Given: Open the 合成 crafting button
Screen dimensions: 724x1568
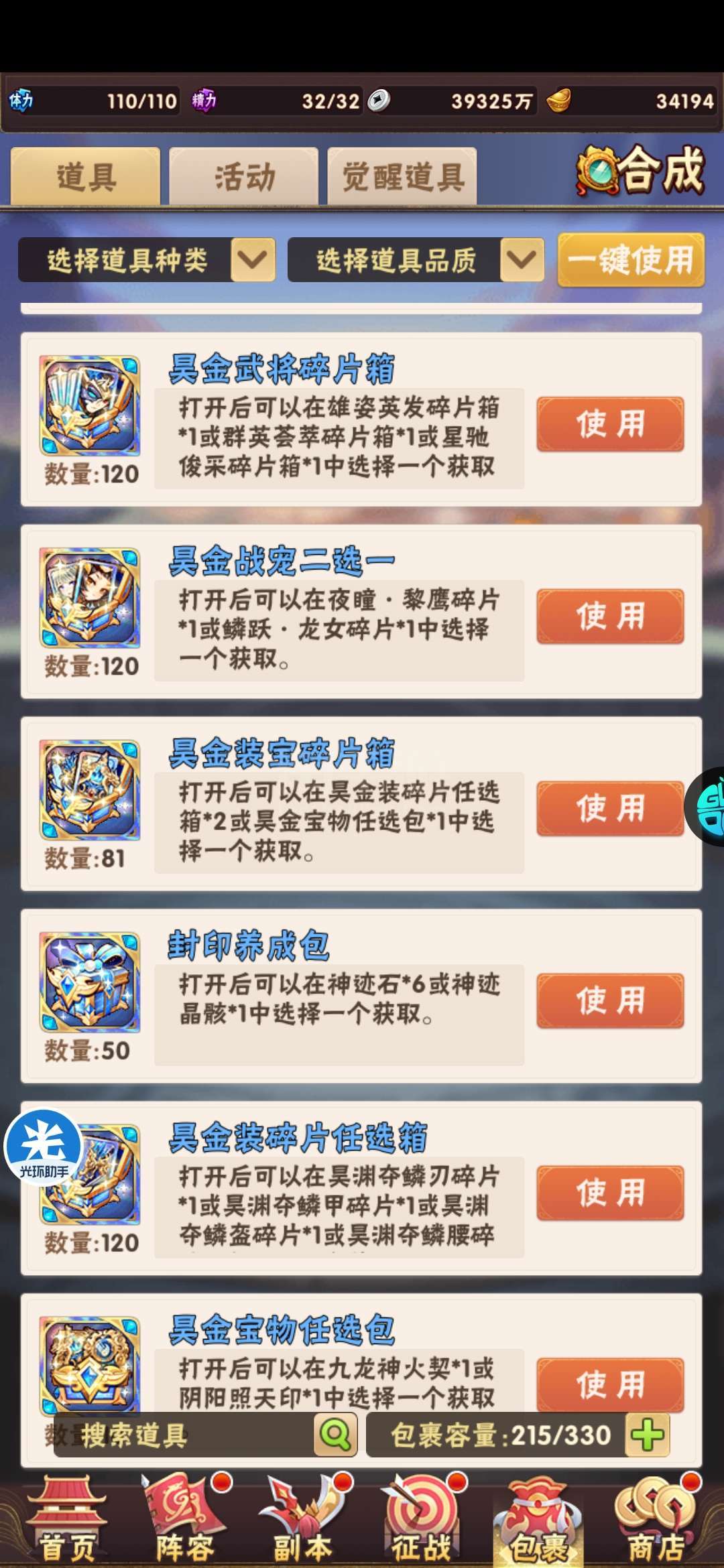Looking at the screenshot, I should pos(641,170).
